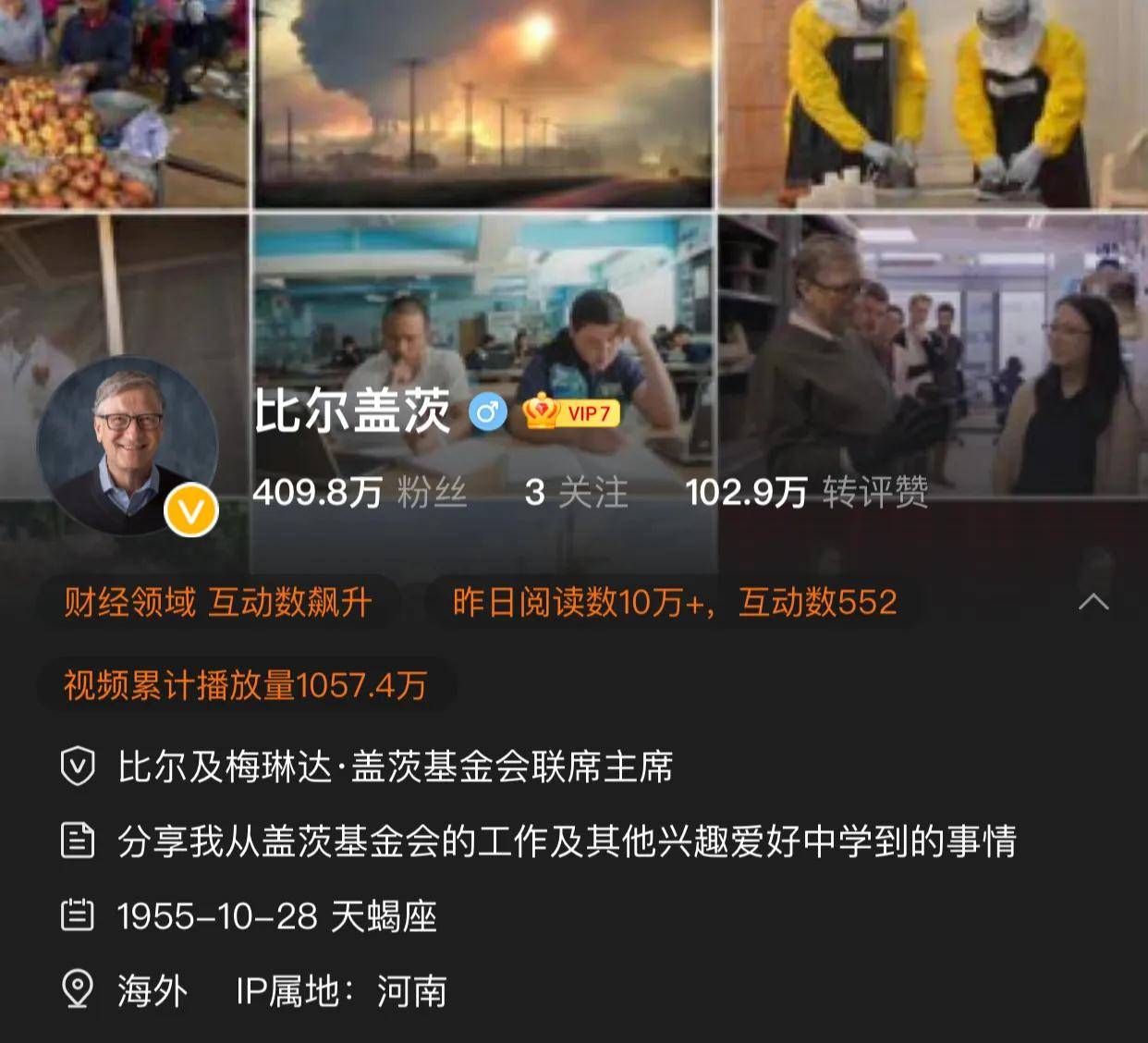Viewport: 1148px width, 1043px height.
Task: View the 3 关注 following list
Action: point(576,492)
